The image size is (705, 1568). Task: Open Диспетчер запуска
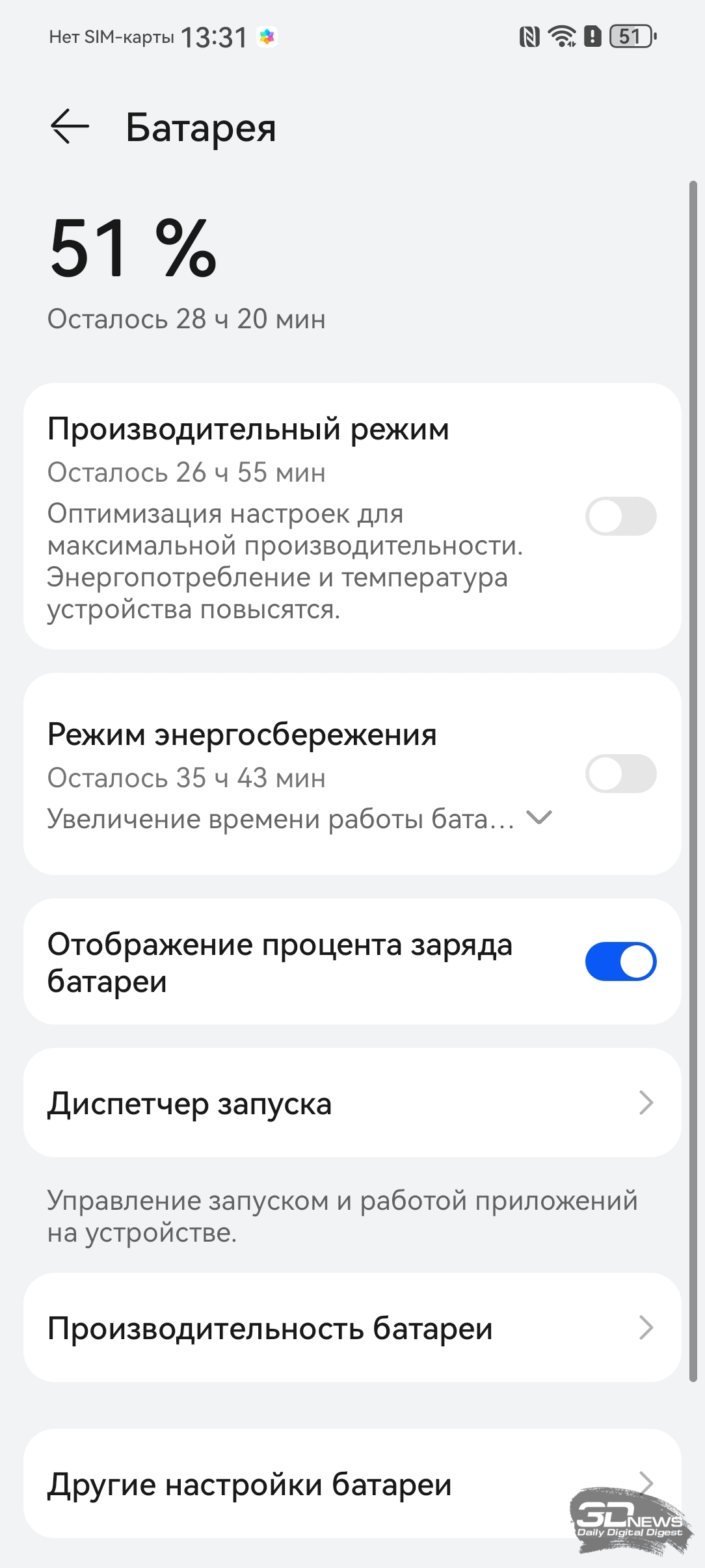click(x=352, y=1103)
